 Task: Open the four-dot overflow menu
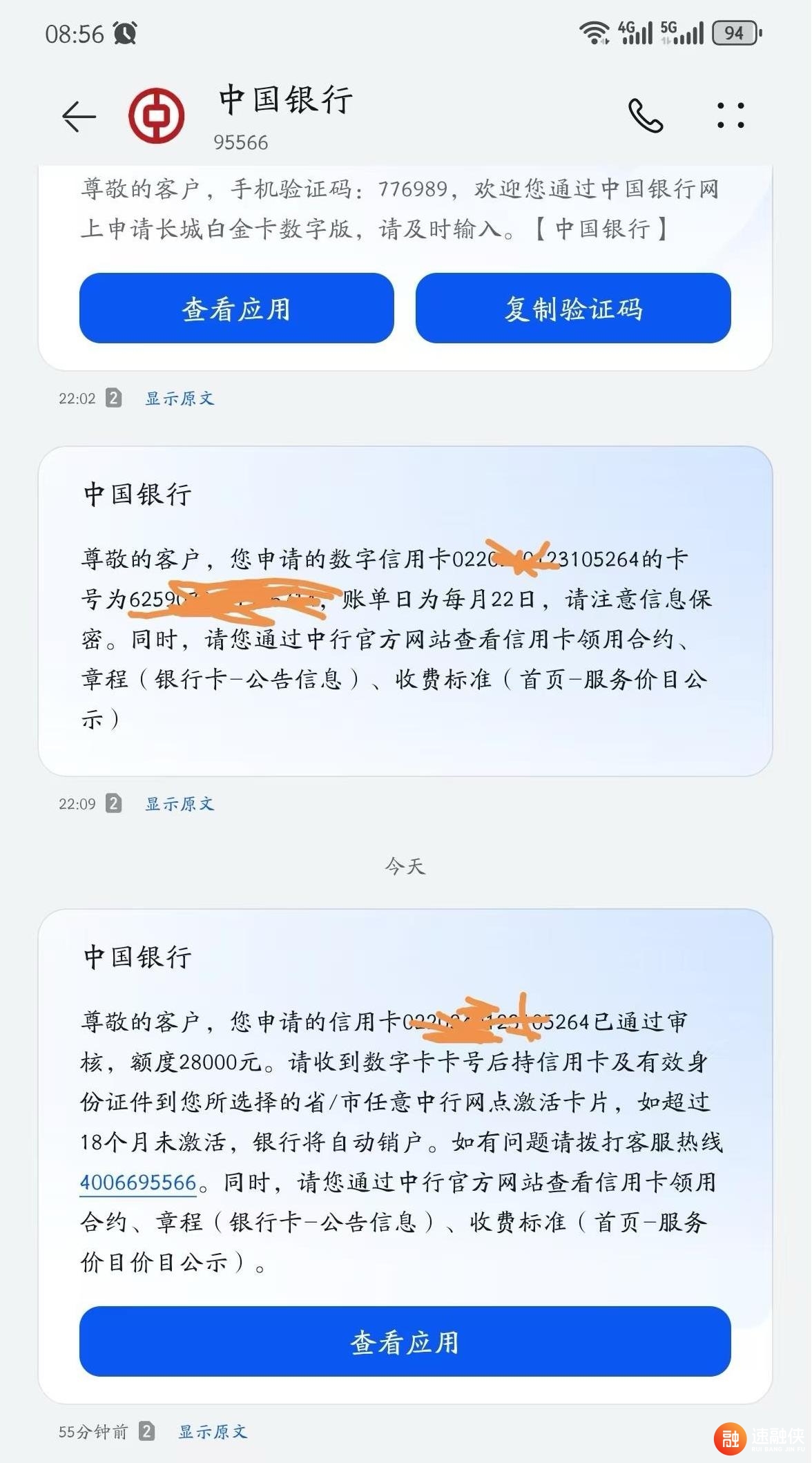[731, 115]
